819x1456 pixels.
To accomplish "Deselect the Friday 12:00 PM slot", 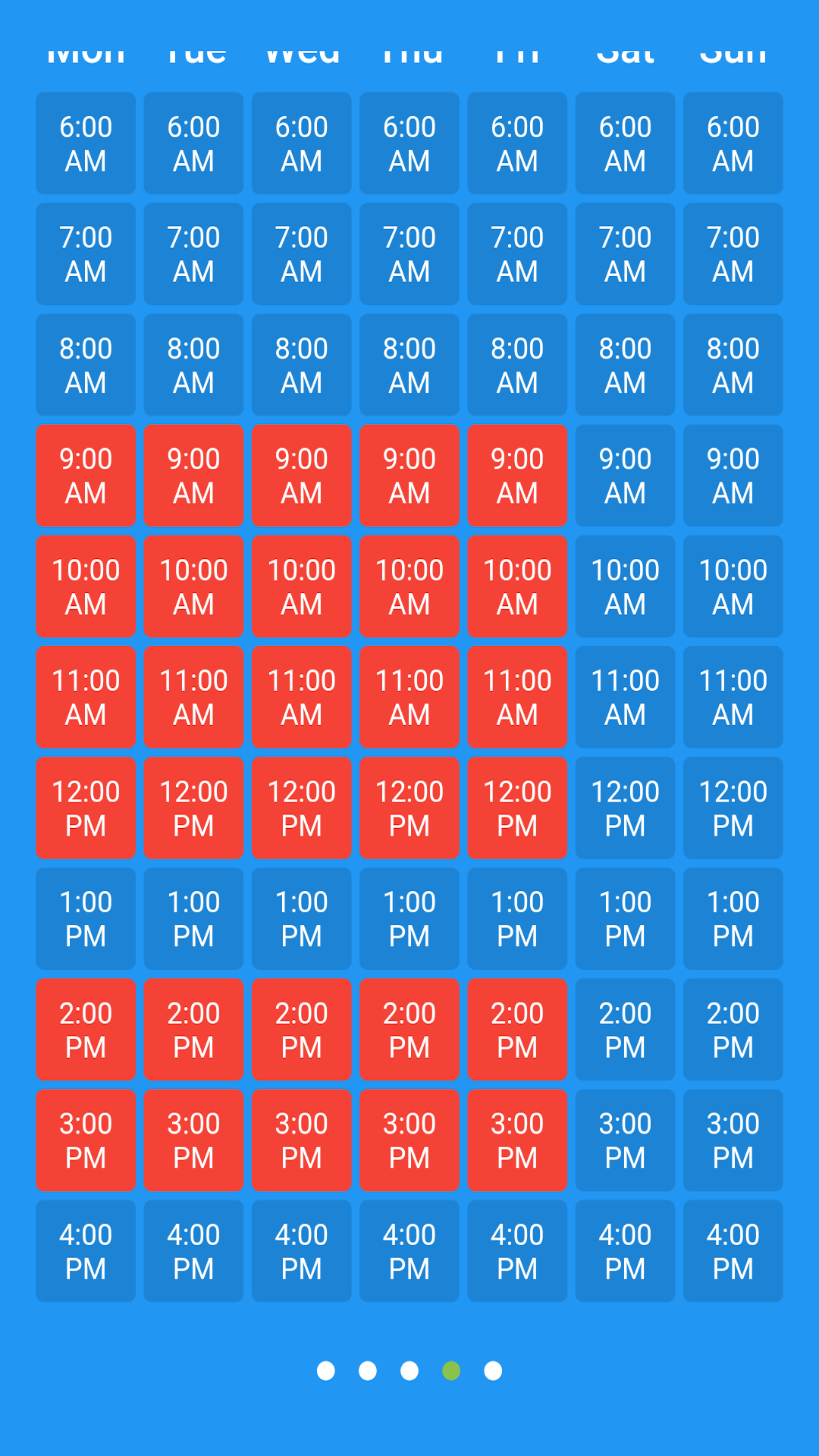I will [517, 808].
